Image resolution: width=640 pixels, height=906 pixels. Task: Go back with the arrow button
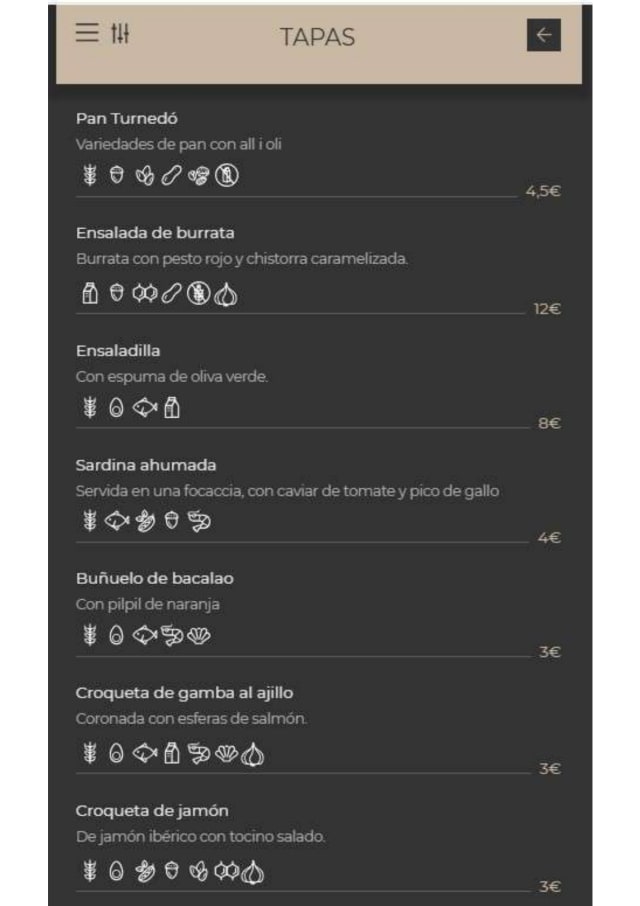click(x=544, y=35)
